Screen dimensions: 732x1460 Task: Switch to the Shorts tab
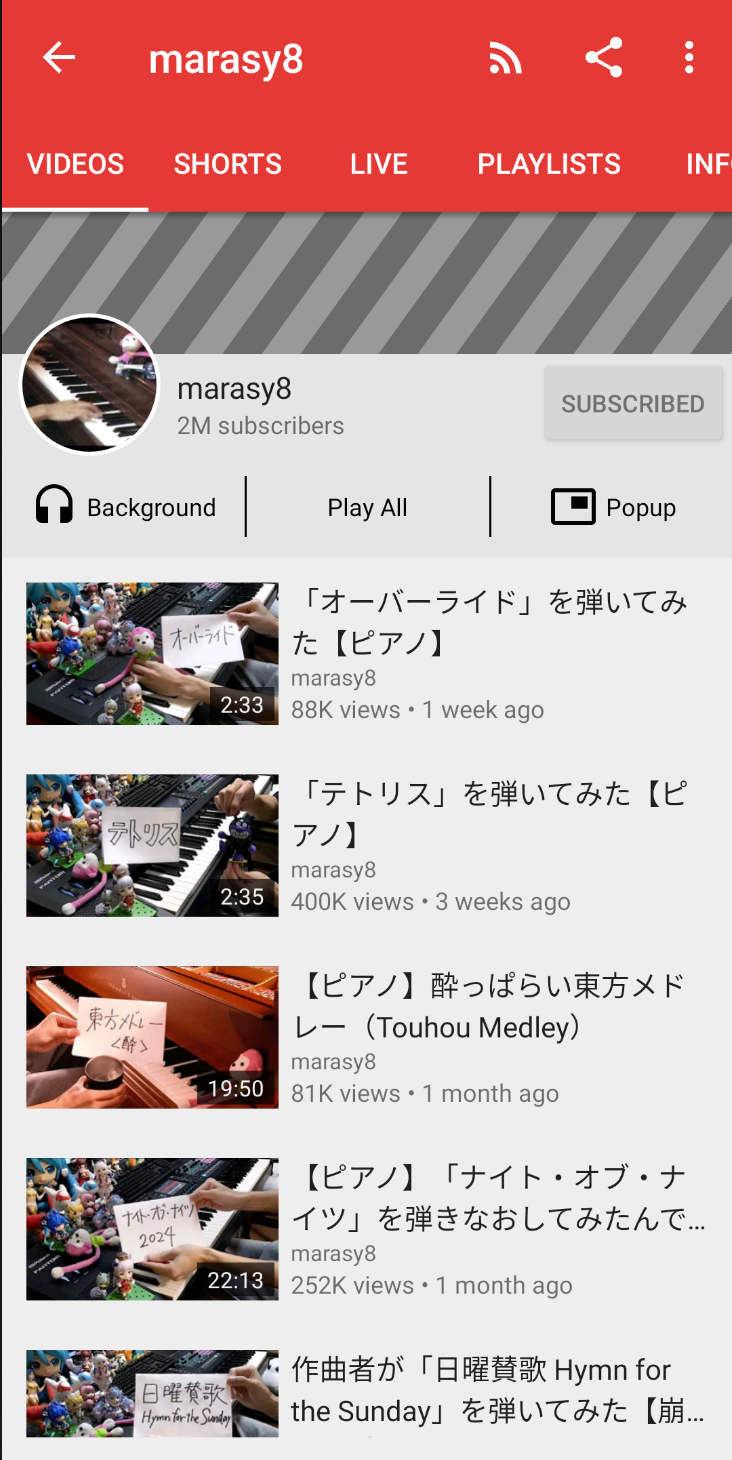[x=228, y=164]
